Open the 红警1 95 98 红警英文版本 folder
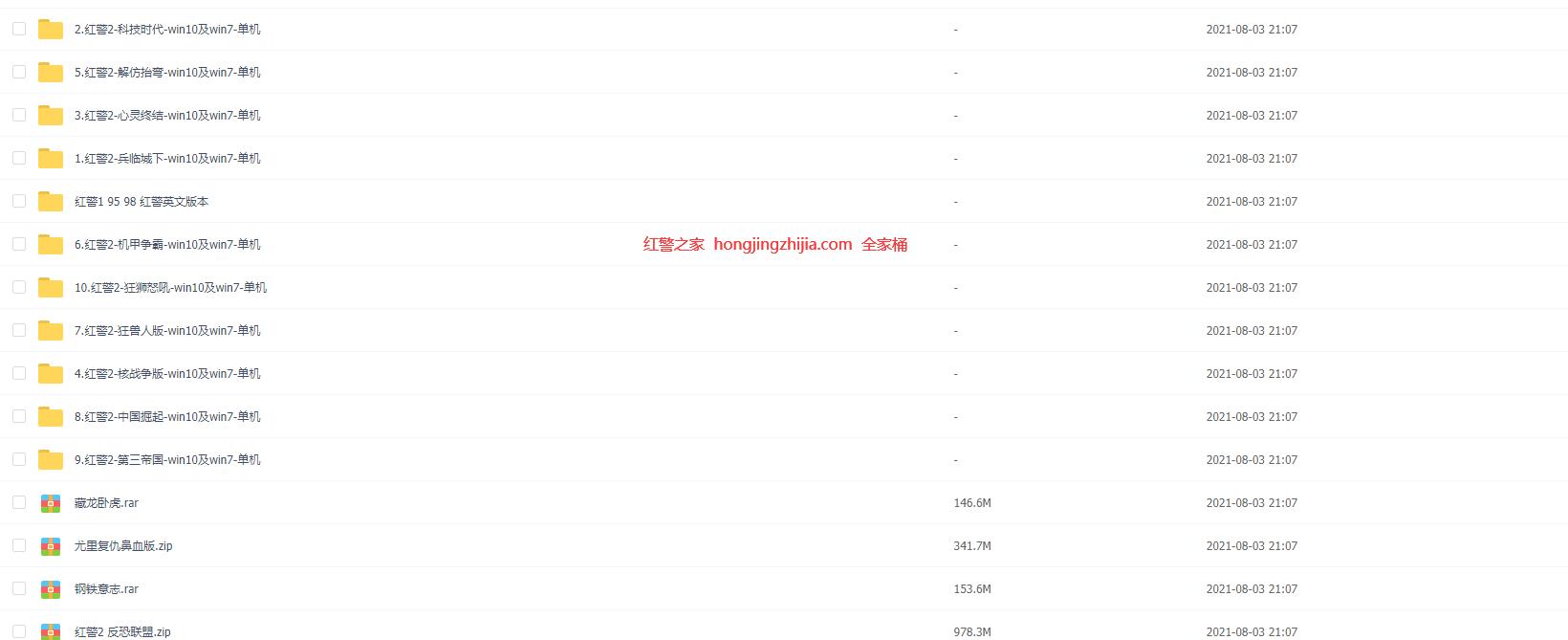The image size is (1568, 640). click(142, 202)
